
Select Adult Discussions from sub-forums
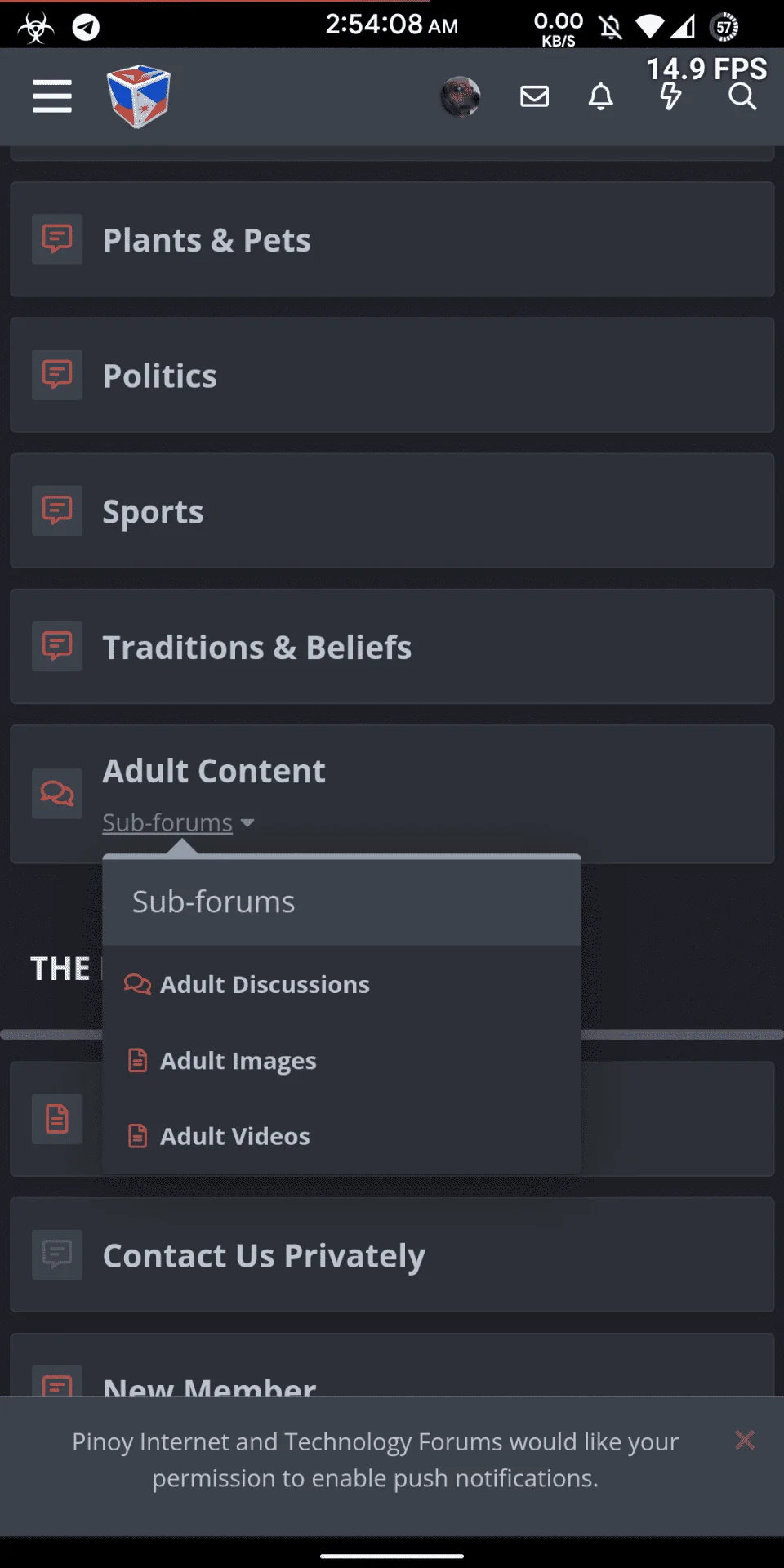[x=265, y=984]
